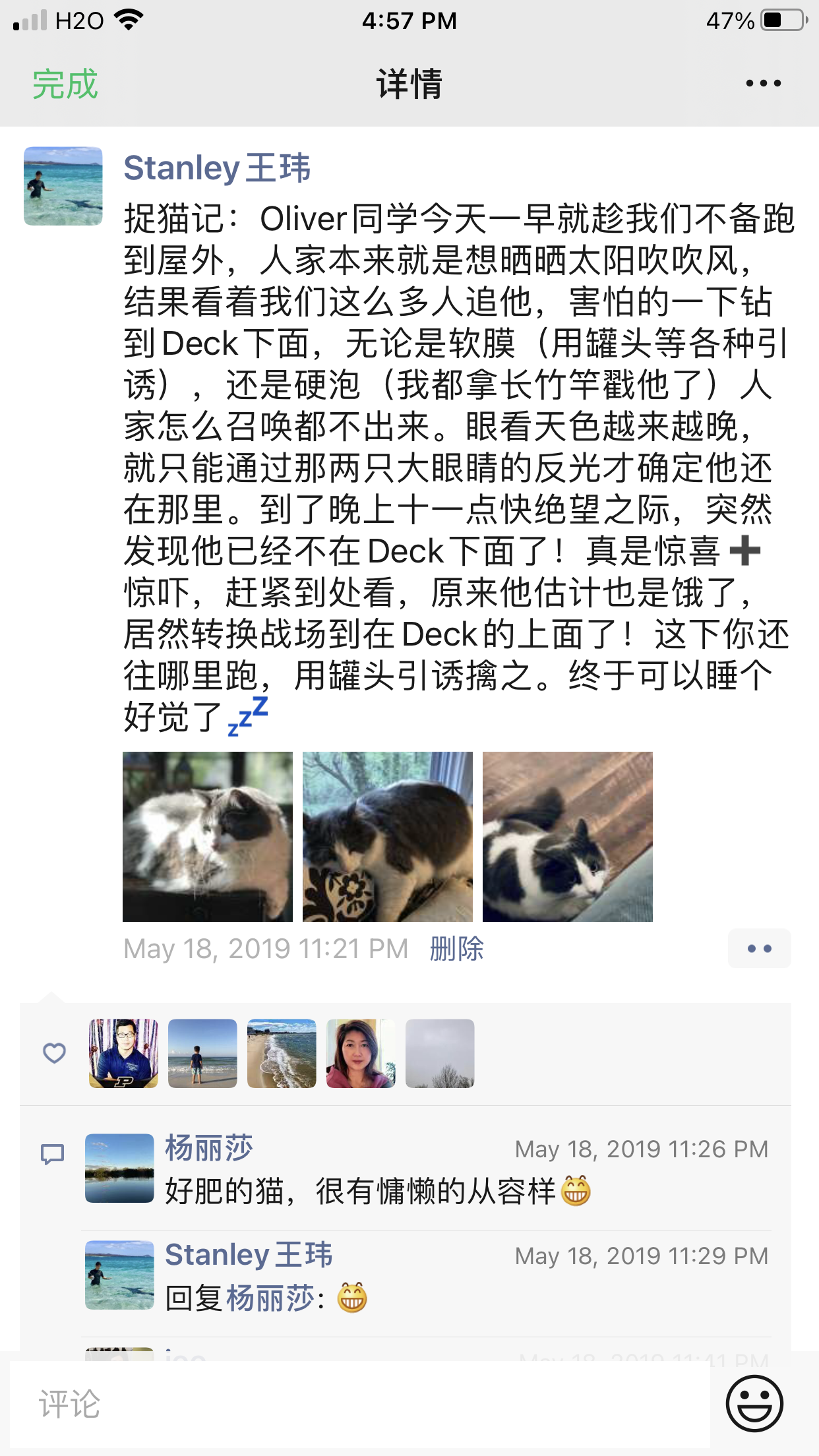View the third cat photo on deck

[x=567, y=836]
